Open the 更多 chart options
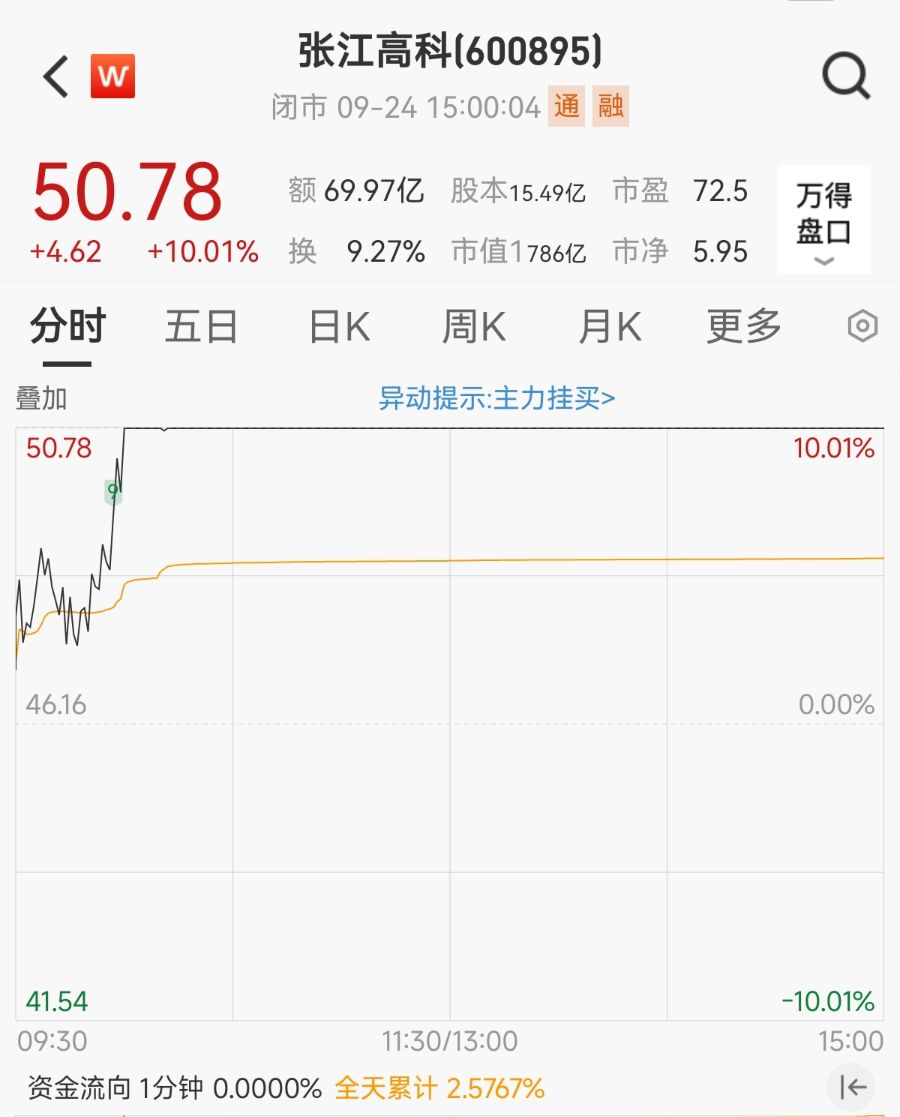The width and height of the screenshot is (900, 1117). pyautogui.click(x=744, y=327)
